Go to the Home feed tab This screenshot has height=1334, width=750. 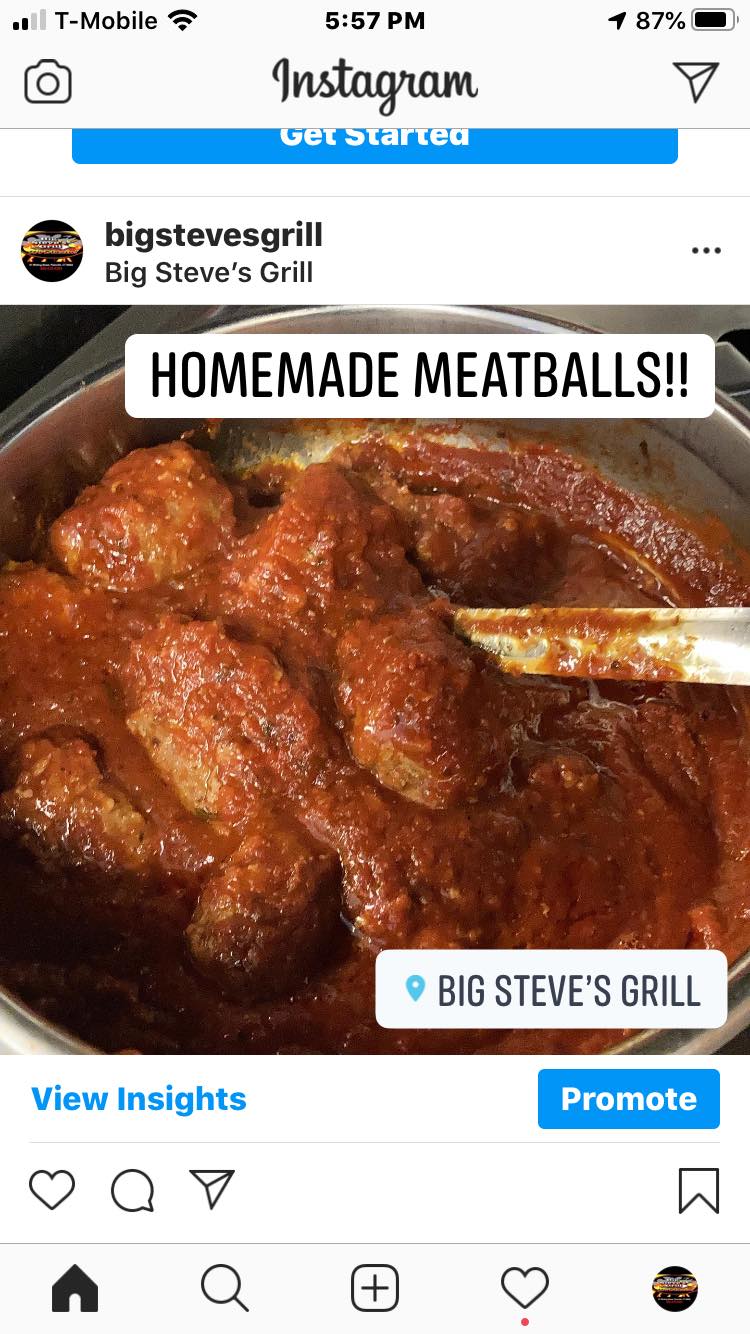point(75,1288)
